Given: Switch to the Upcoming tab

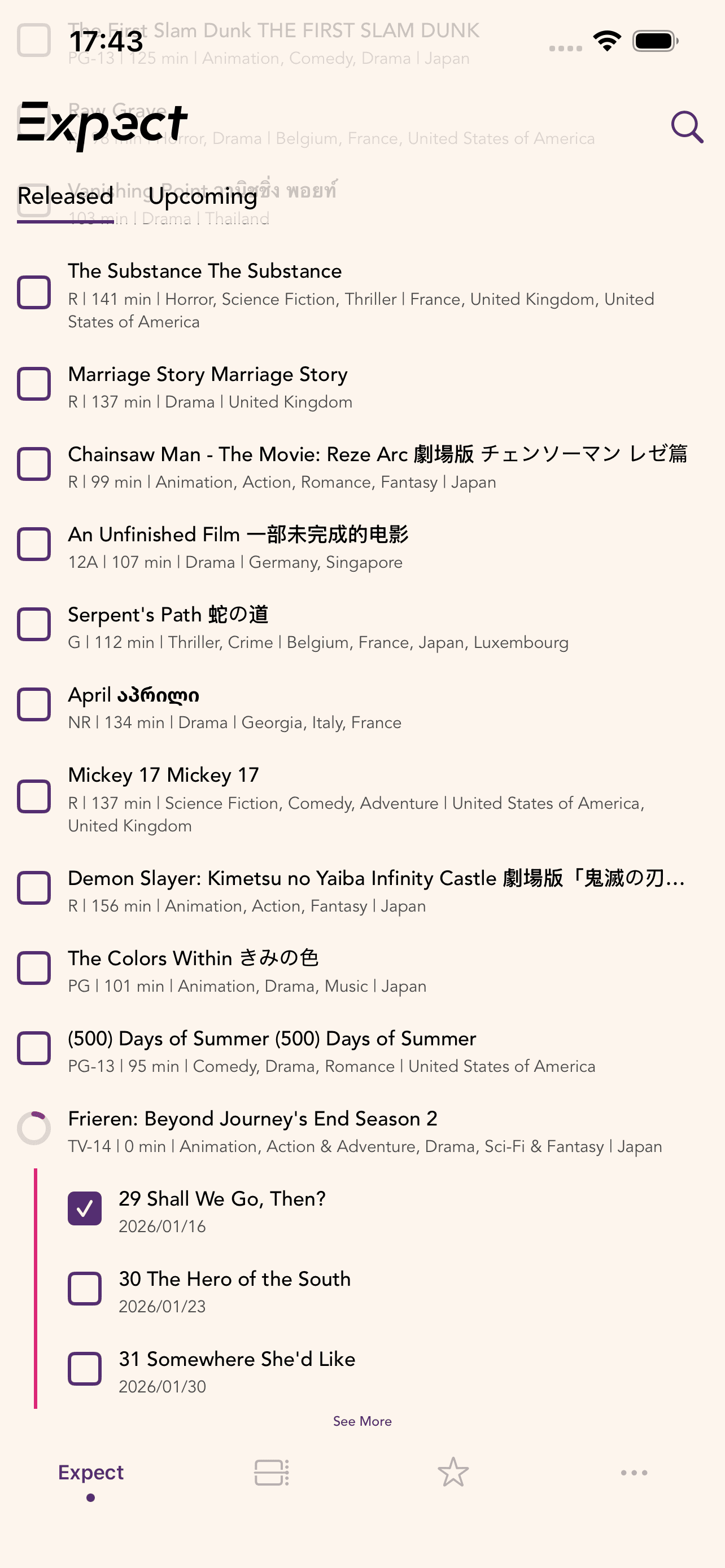Looking at the screenshot, I should (x=203, y=196).
